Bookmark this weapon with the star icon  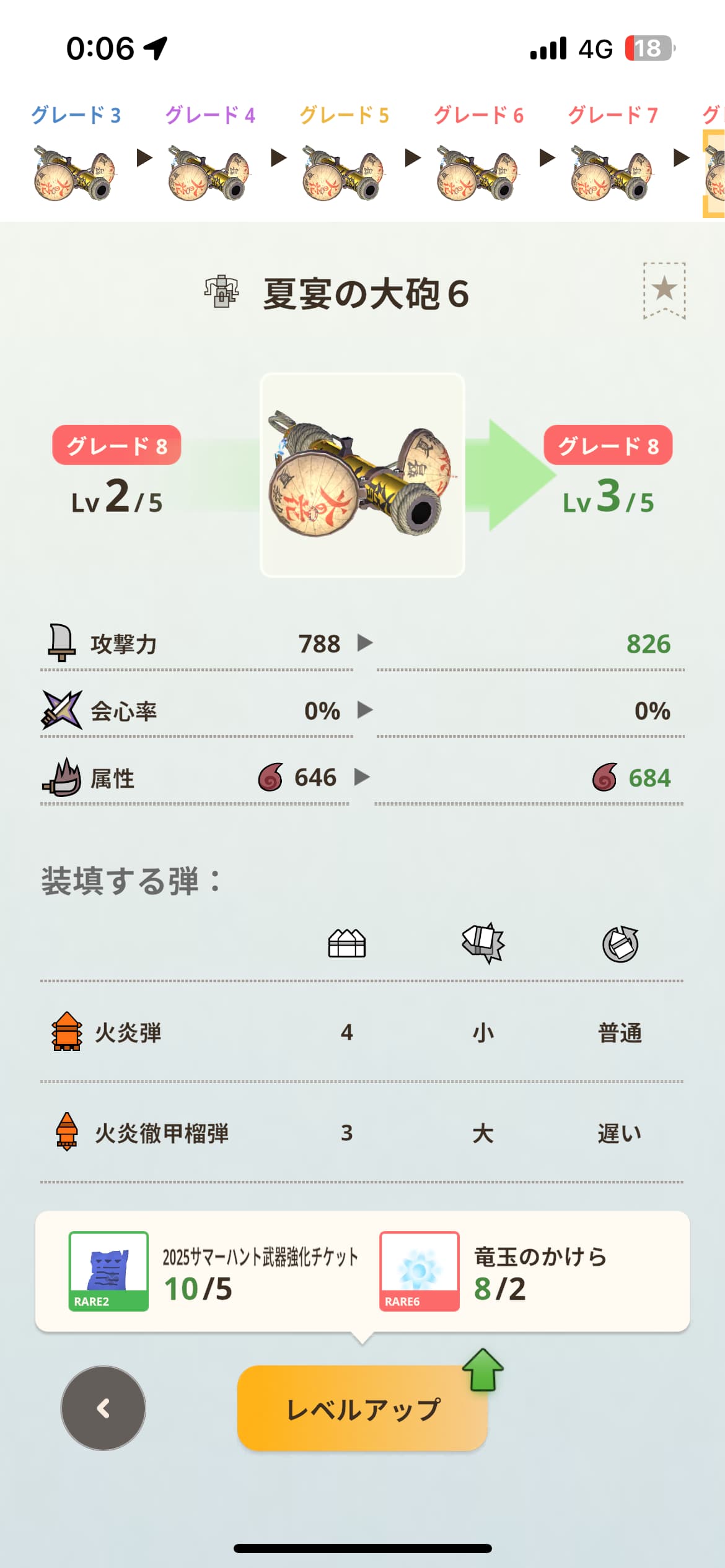pyautogui.click(x=664, y=290)
